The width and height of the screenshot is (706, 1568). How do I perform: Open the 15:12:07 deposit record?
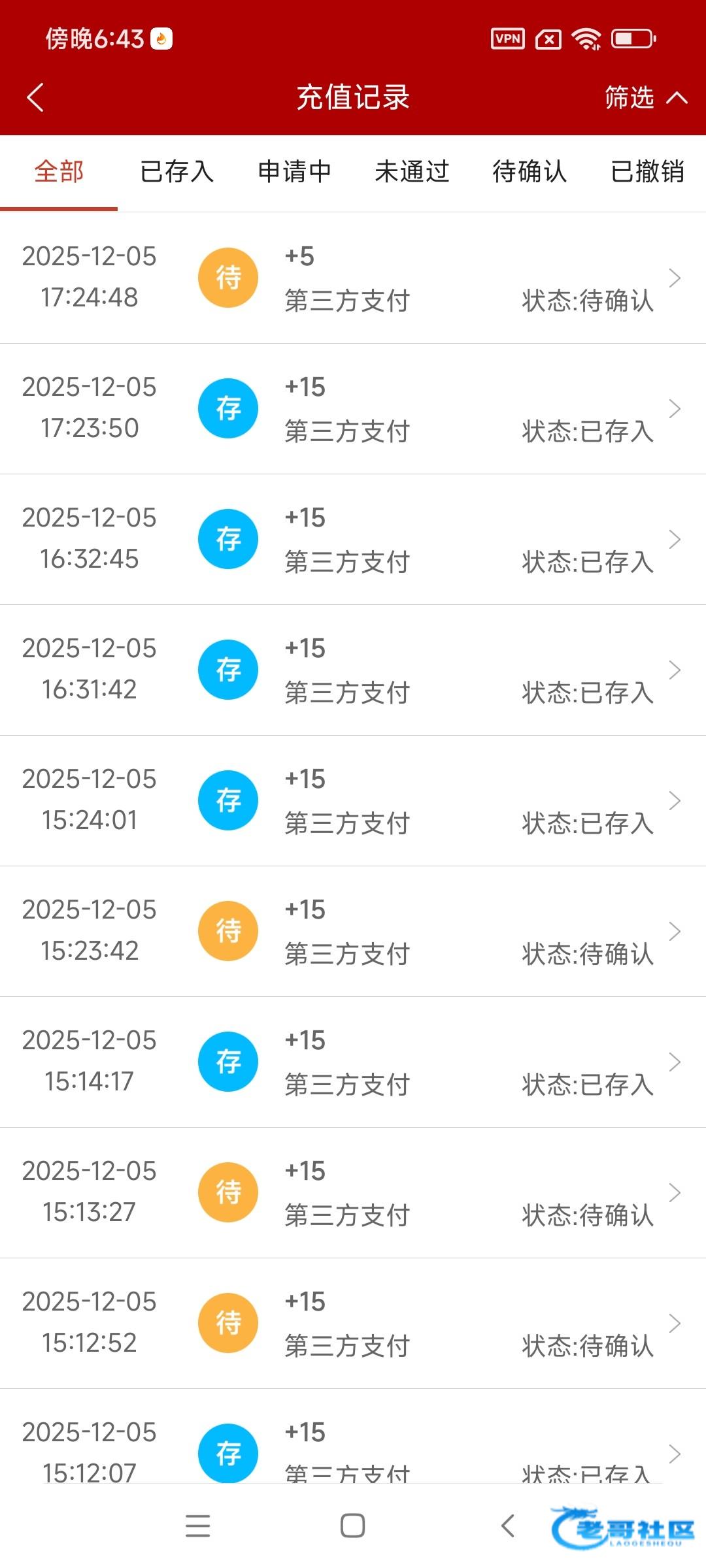pos(353,1450)
